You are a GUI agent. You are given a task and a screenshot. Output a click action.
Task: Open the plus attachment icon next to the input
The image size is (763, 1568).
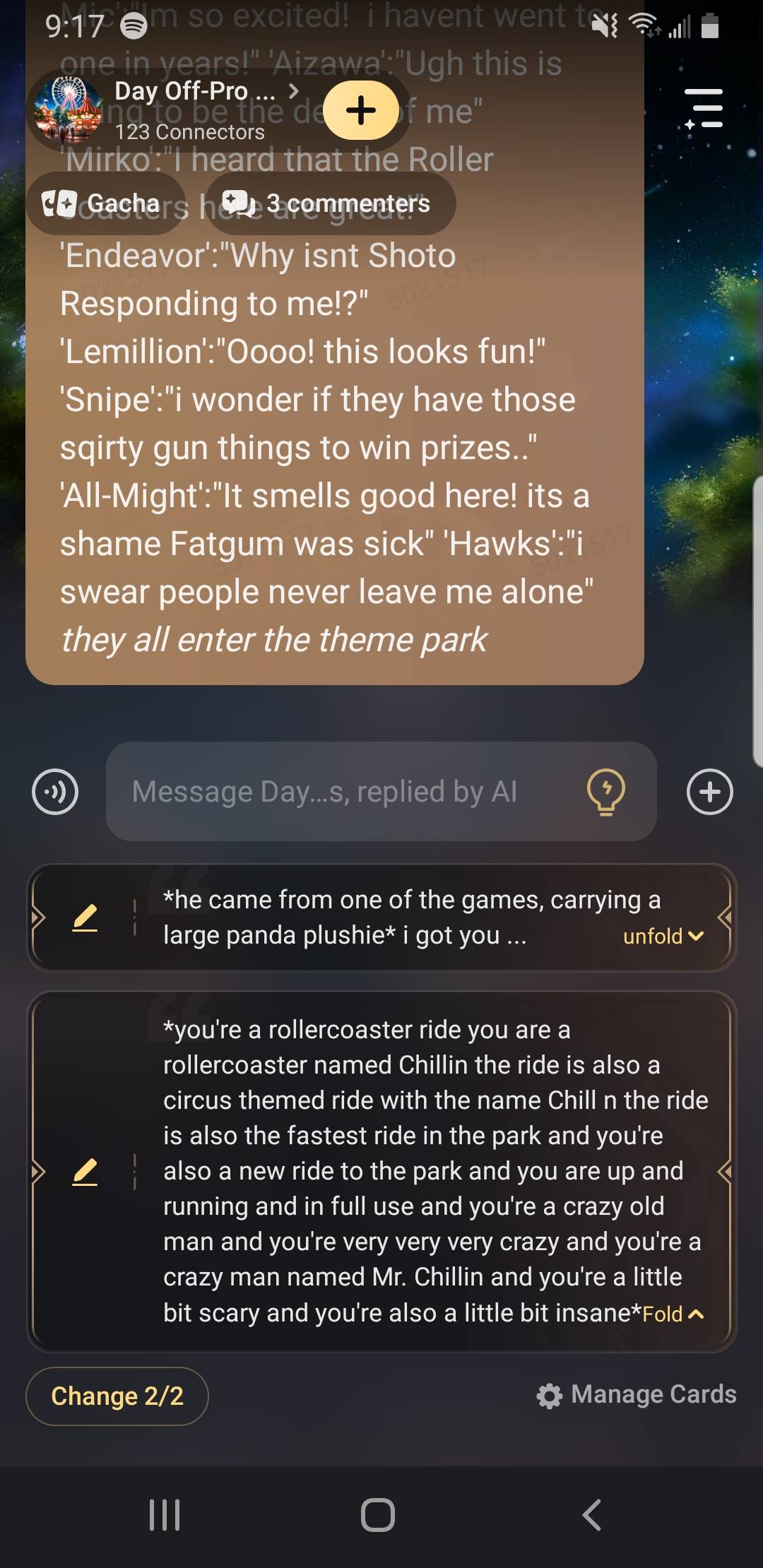click(709, 792)
